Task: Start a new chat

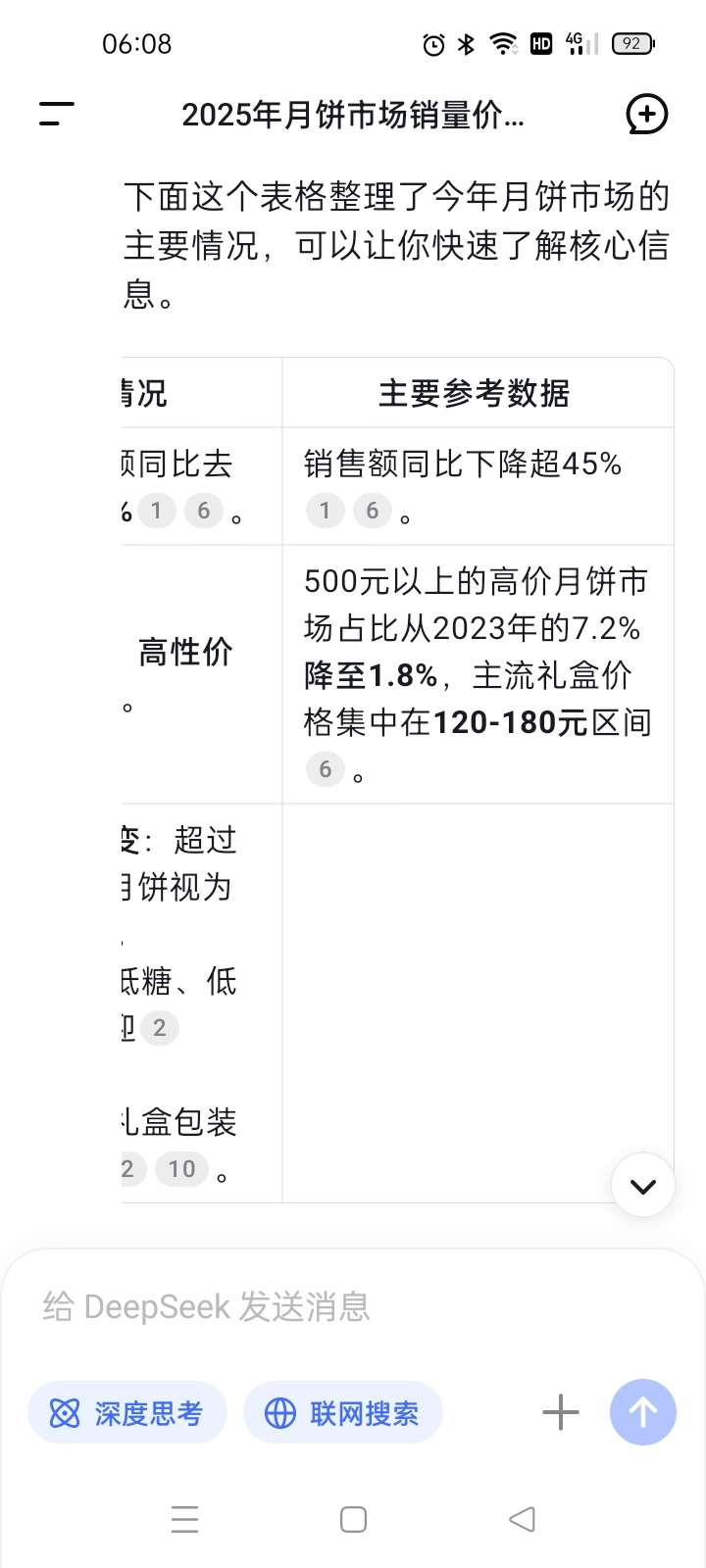Action: (646, 114)
